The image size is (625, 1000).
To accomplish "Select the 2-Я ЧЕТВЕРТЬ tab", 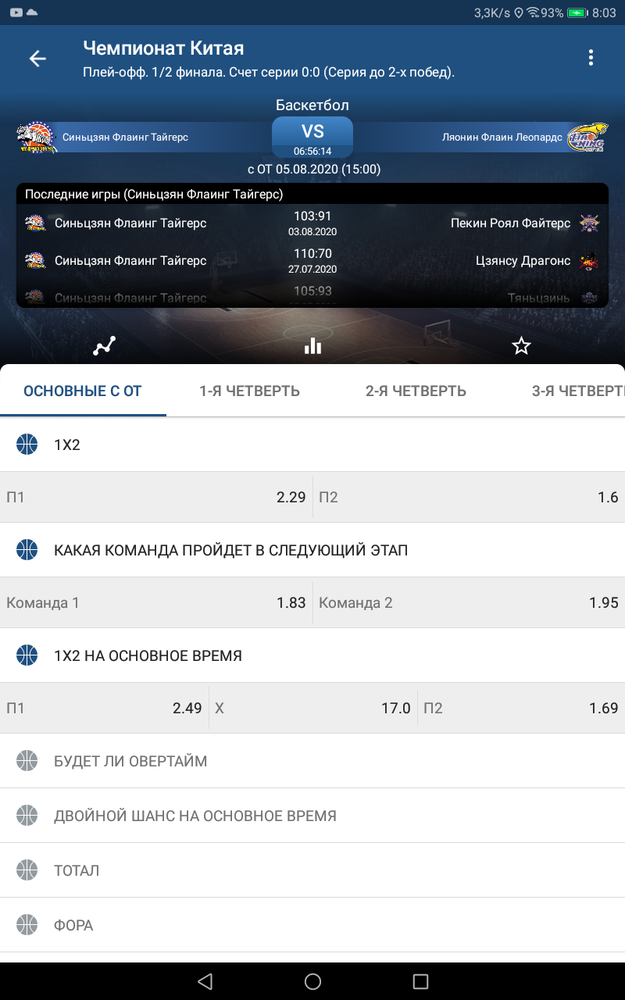I will [x=416, y=391].
